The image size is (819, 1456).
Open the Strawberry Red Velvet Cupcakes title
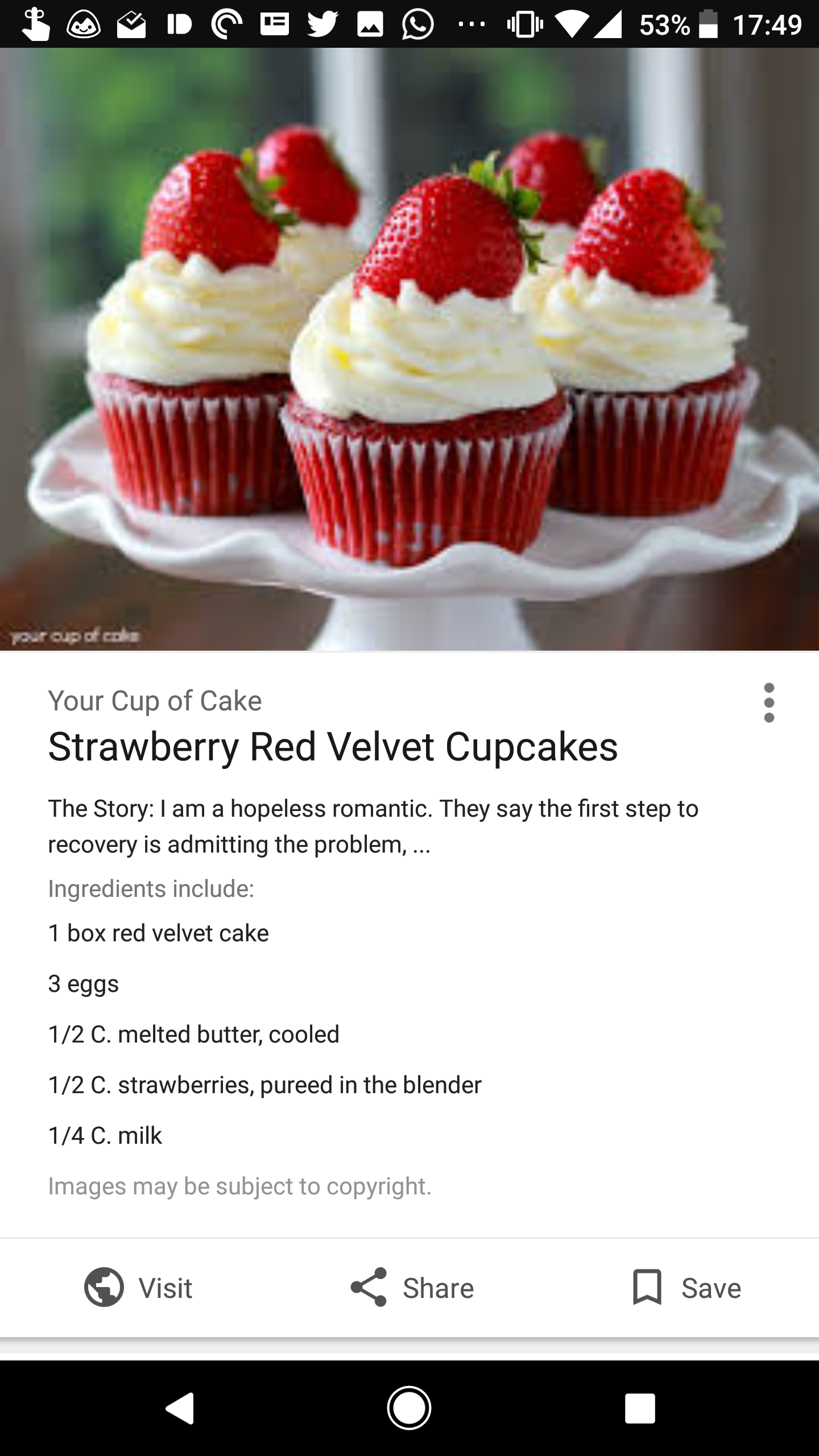[x=333, y=747]
